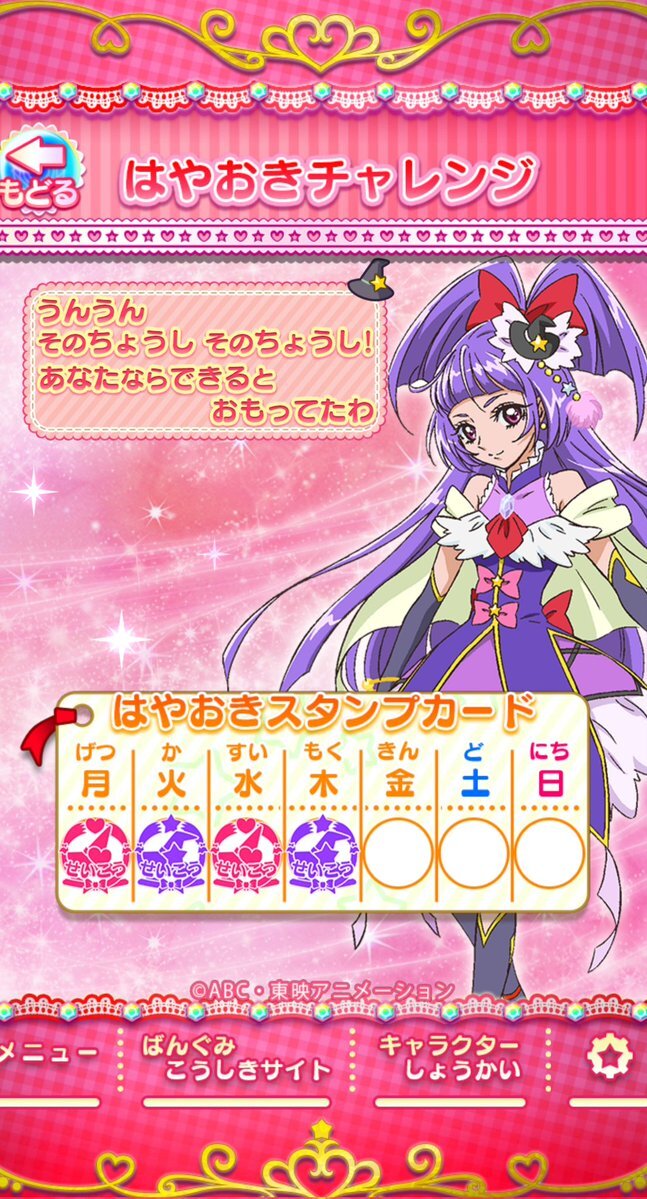
Task: Open ばんぐみこうしきサイト link
Action: [x=236, y=1059]
